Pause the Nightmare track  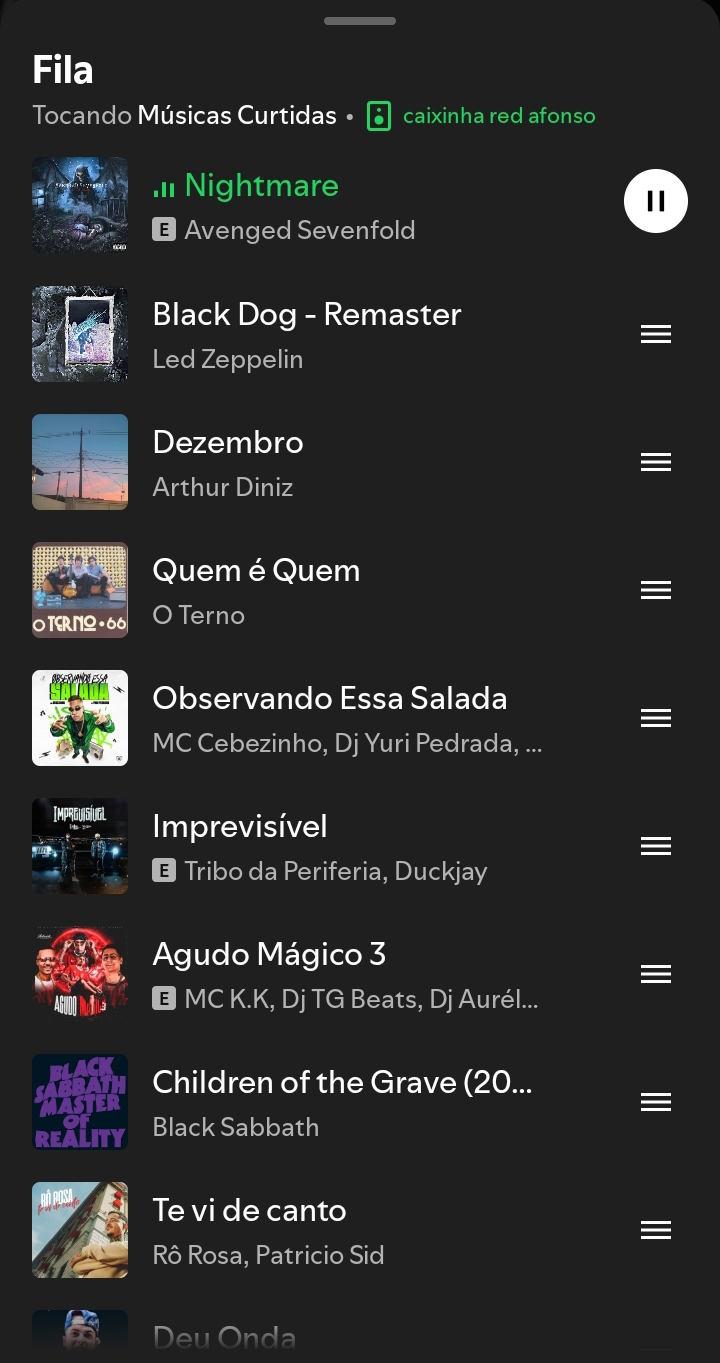click(655, 201)
